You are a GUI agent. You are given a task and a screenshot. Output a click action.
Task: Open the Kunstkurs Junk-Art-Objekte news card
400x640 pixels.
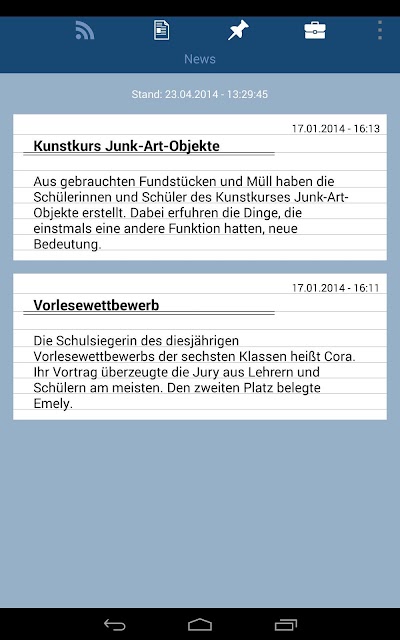[200, 187]
